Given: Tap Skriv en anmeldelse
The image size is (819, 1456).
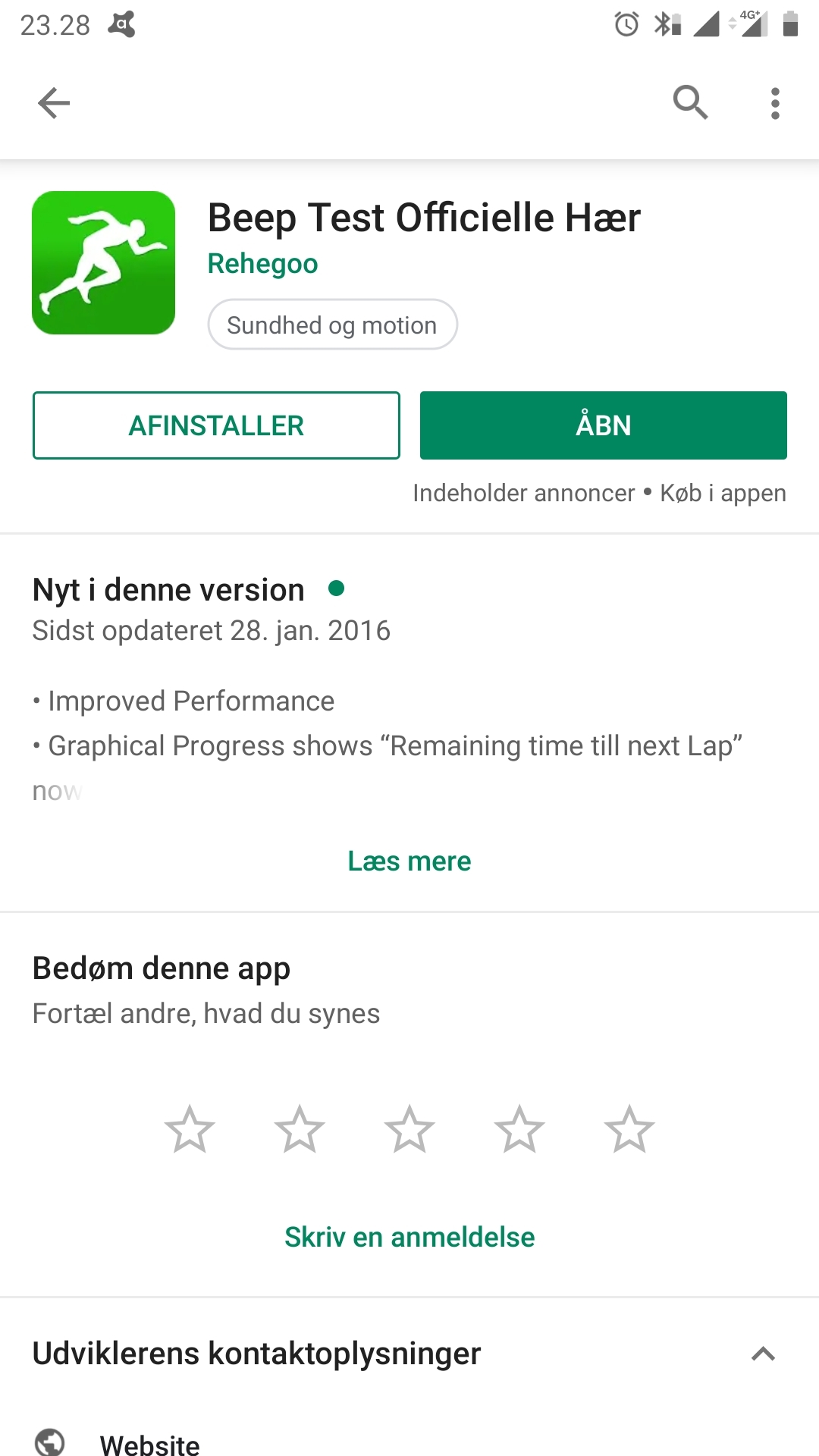Looking at the screenshot, I should (409, 1237).
